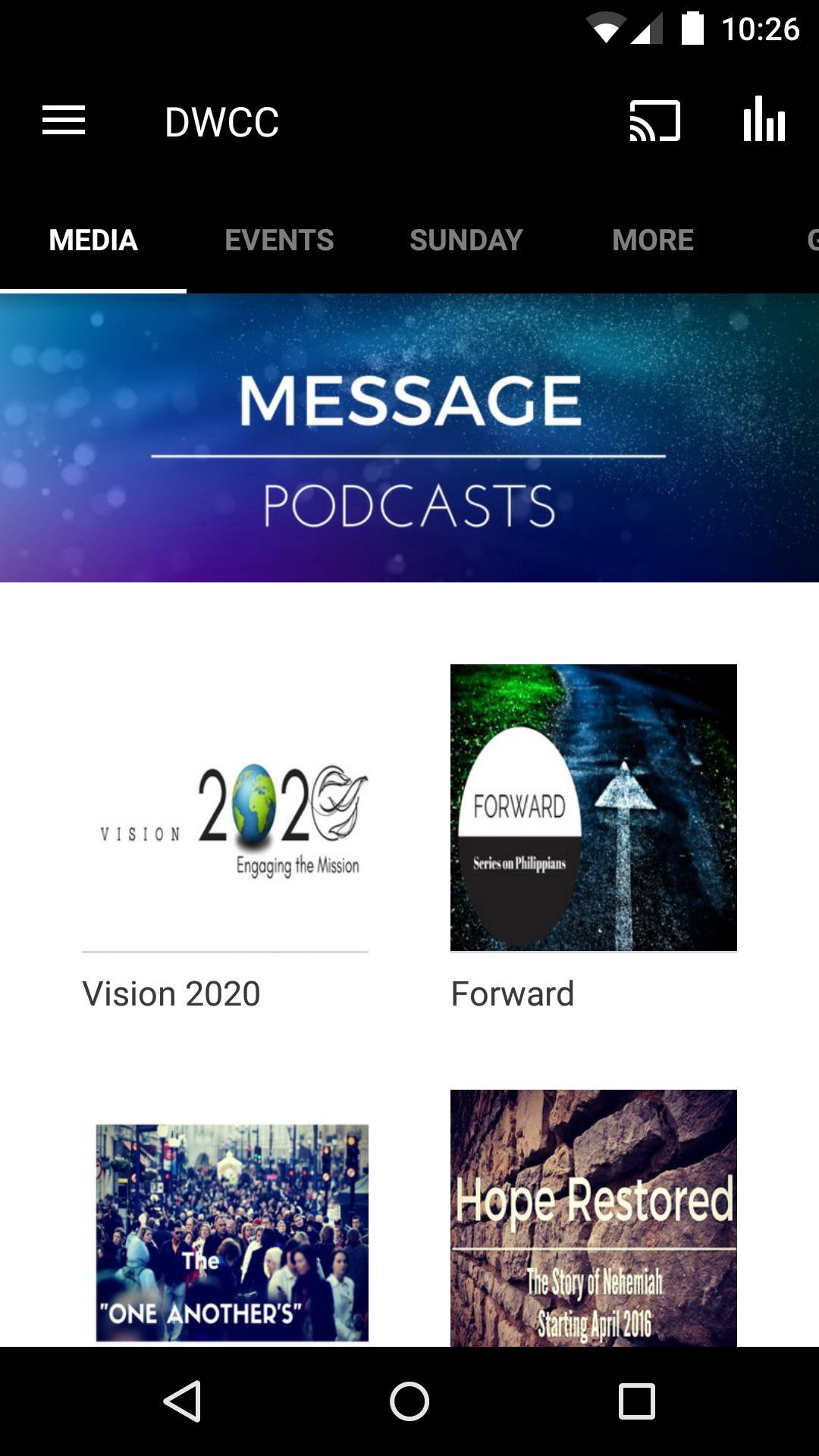Open the hamburger navigation menu
Viewport: 819px width, 1456px height.
click(64, 121)
